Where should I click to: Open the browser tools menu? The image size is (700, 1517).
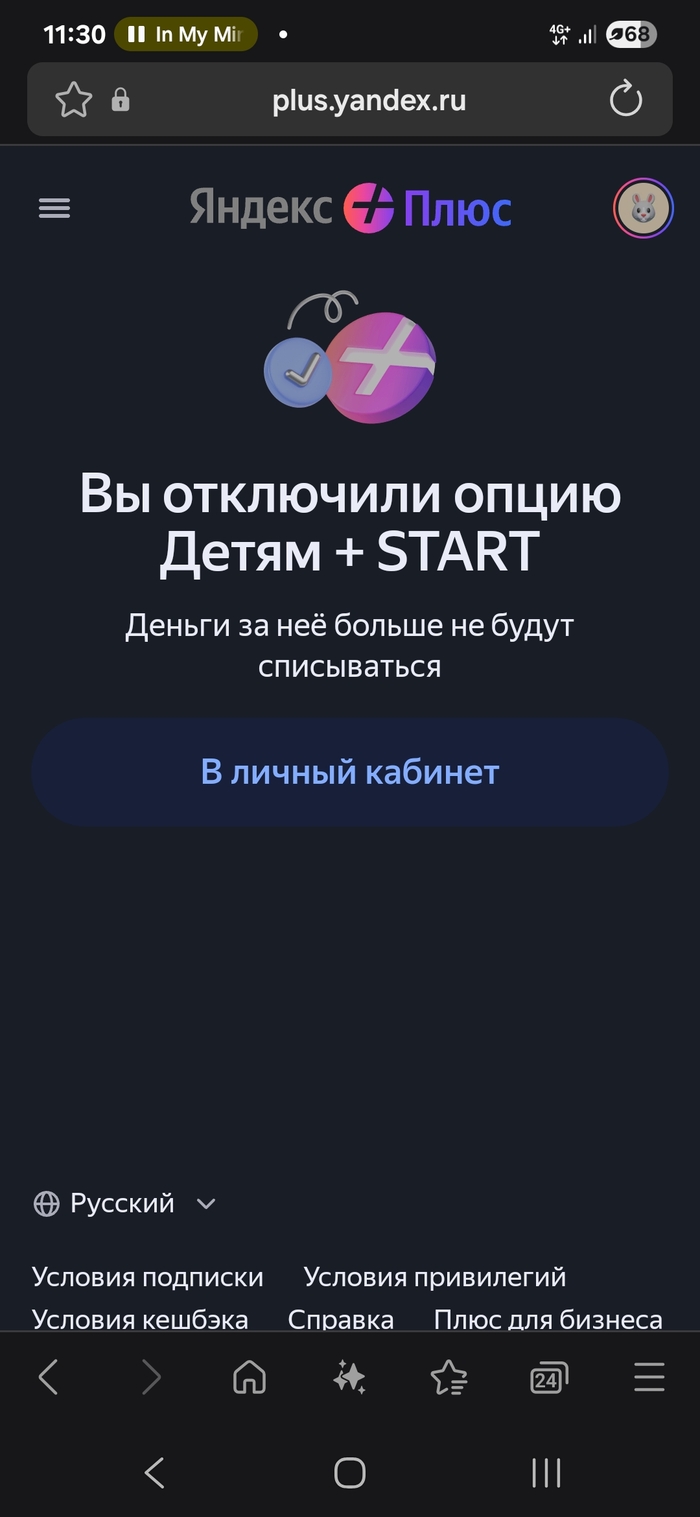point(649,1378)
